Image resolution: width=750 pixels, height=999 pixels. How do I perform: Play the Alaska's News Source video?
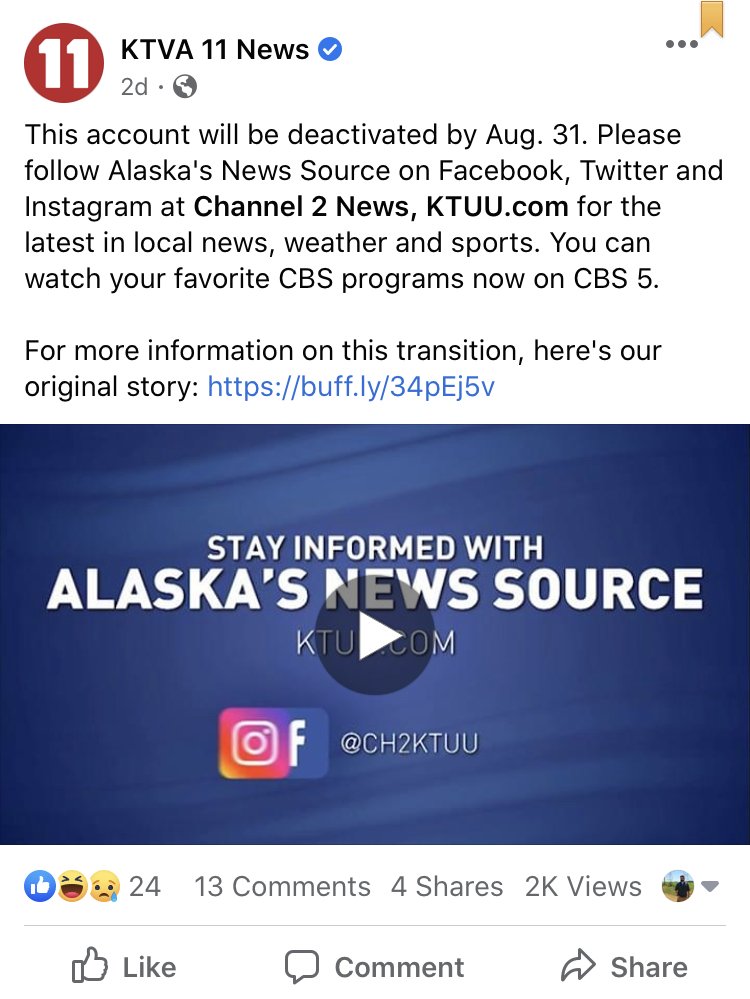(376, 636)
